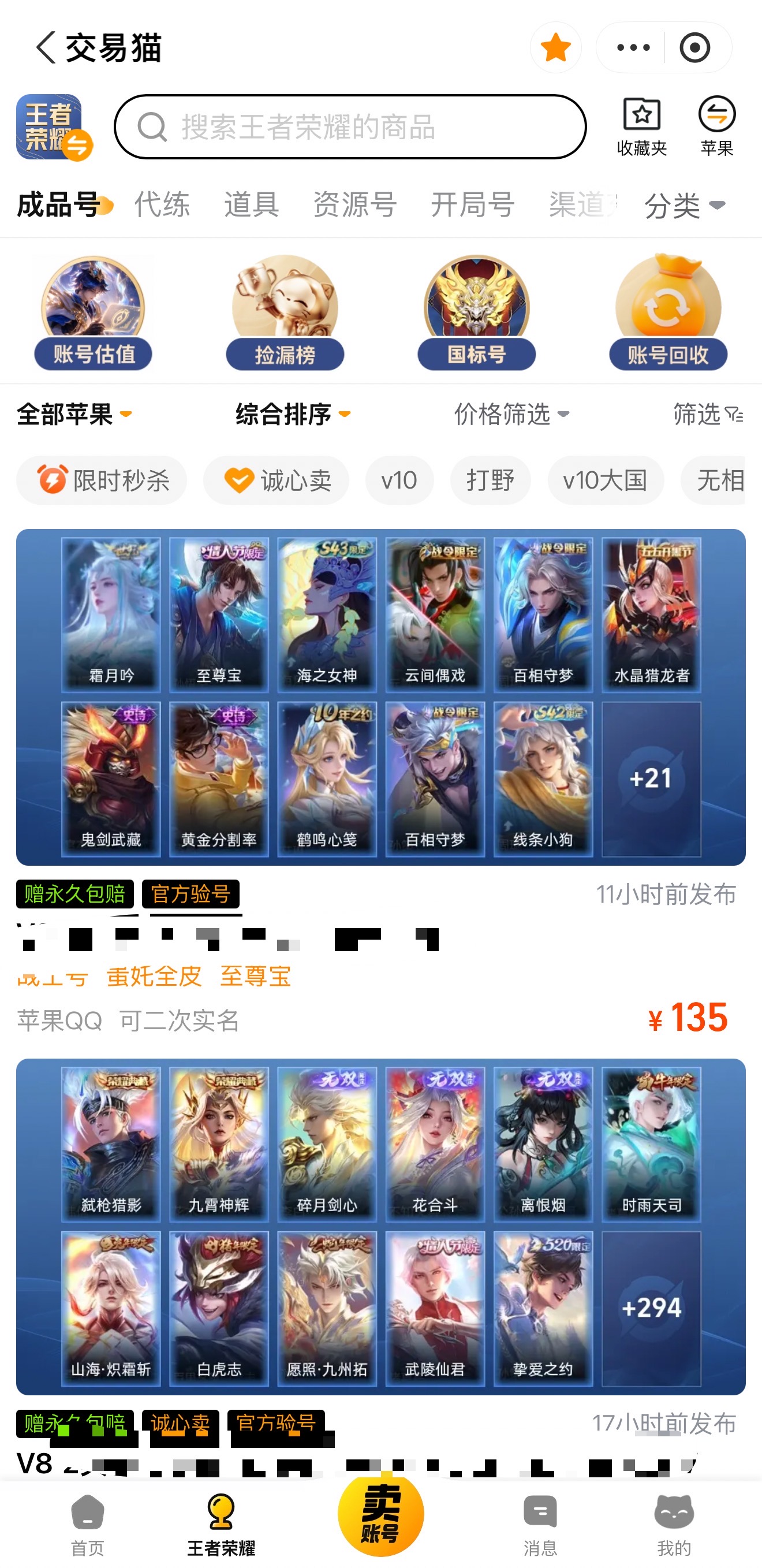Select the 打野 filter chip
The width and height of the screenshot is (762, 1568).
(491, 481)
